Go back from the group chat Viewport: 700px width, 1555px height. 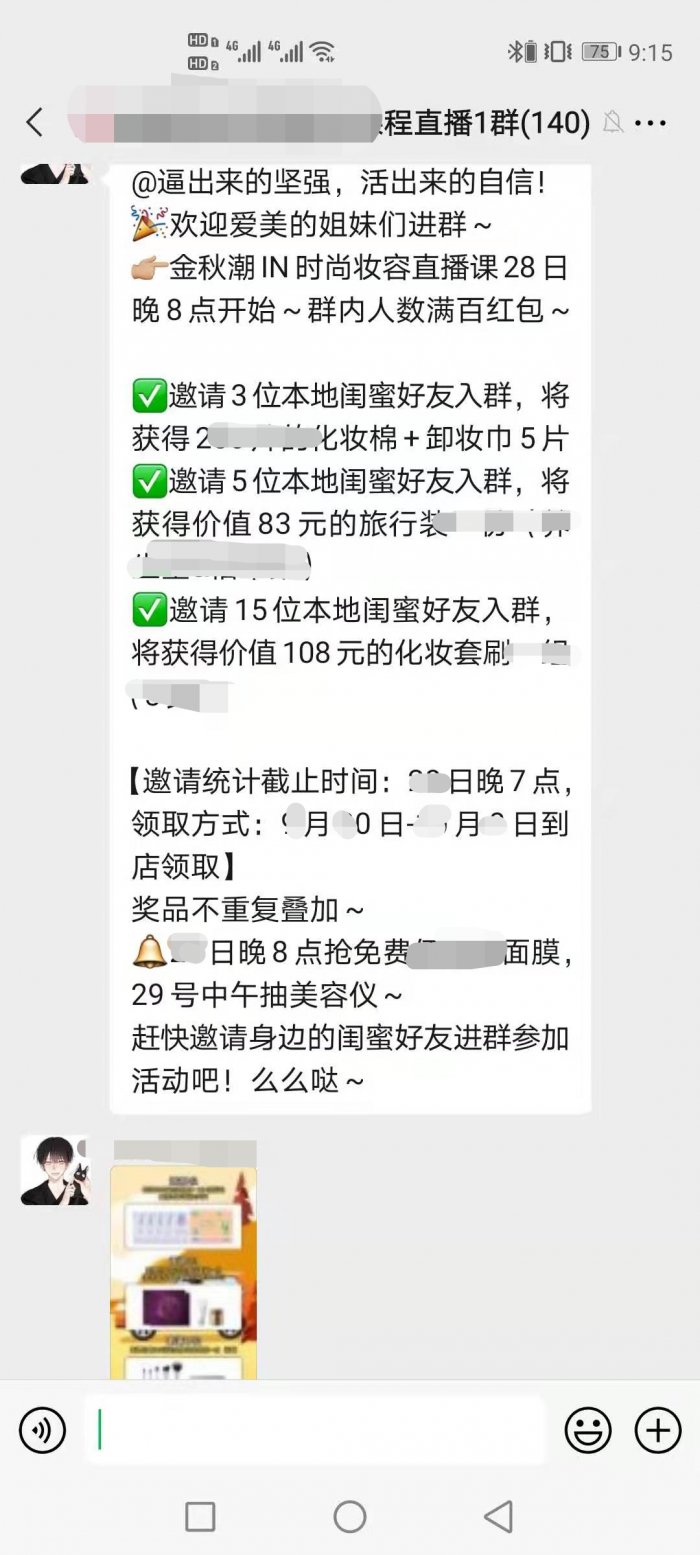35,123
